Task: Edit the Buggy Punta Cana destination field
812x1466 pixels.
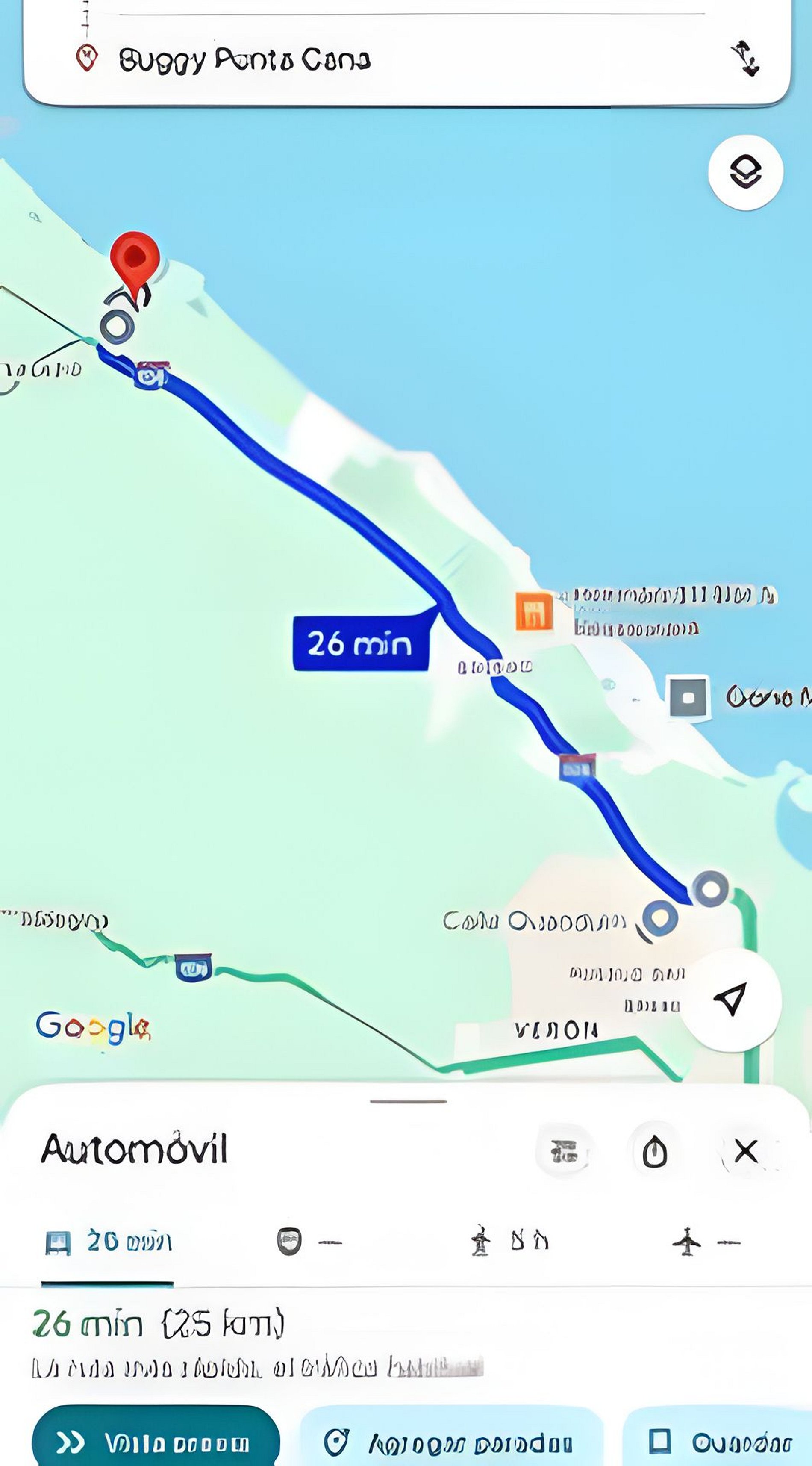Action: pyautogui.click(x=245, y=59)
